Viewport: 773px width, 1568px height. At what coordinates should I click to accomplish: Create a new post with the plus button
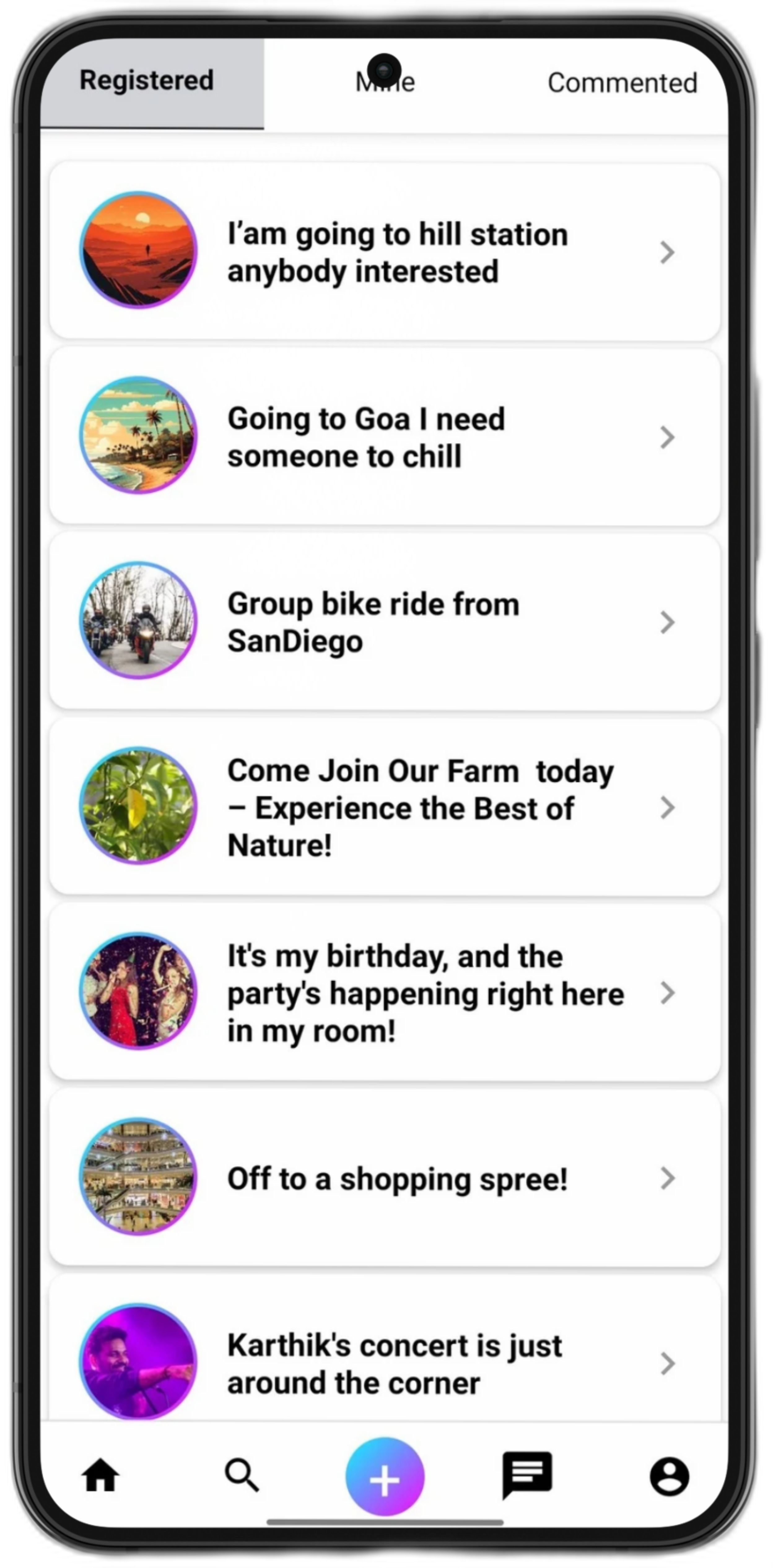tap(385, 1477)
